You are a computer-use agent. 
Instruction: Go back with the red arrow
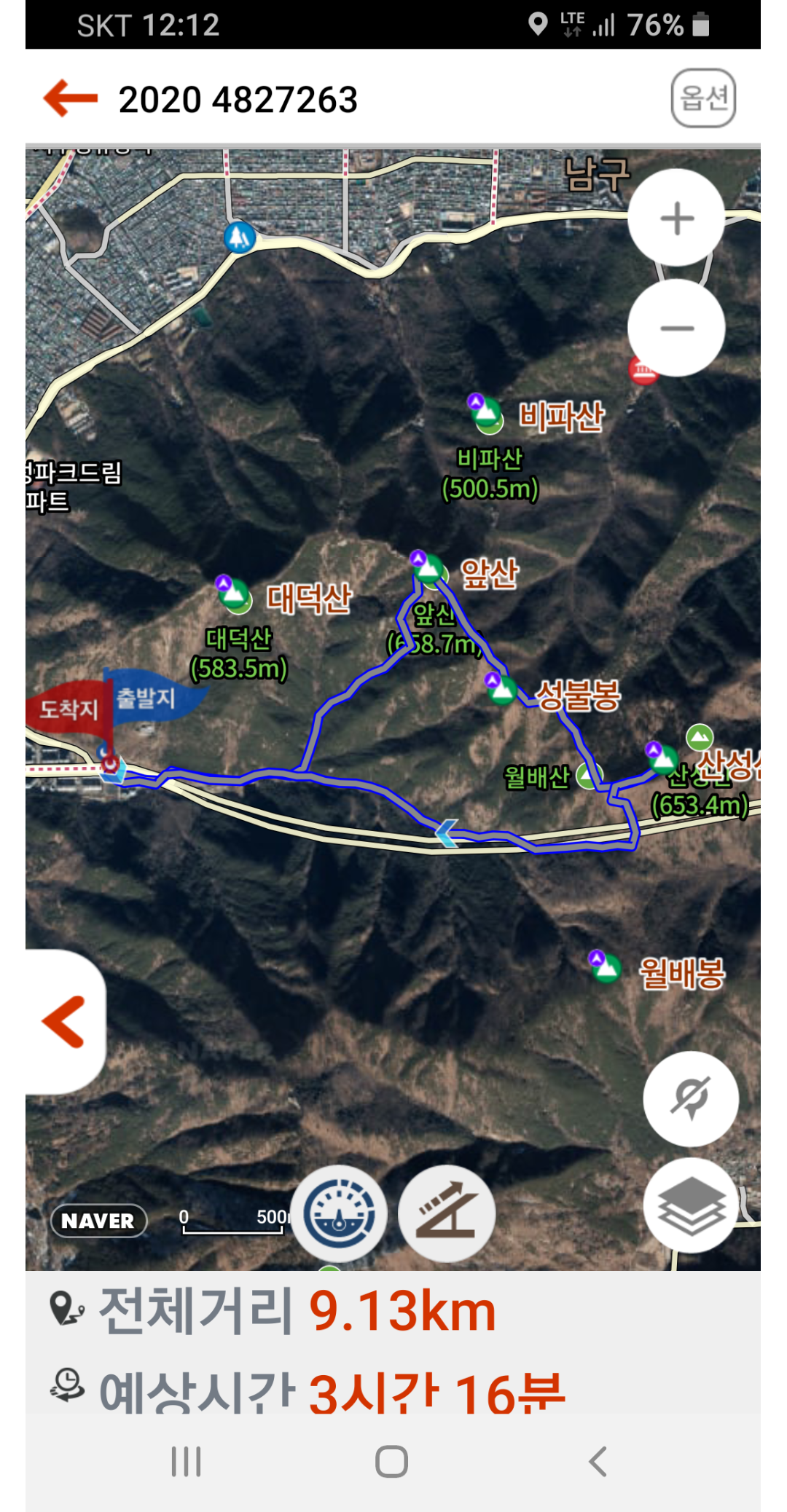click(71, 98)
